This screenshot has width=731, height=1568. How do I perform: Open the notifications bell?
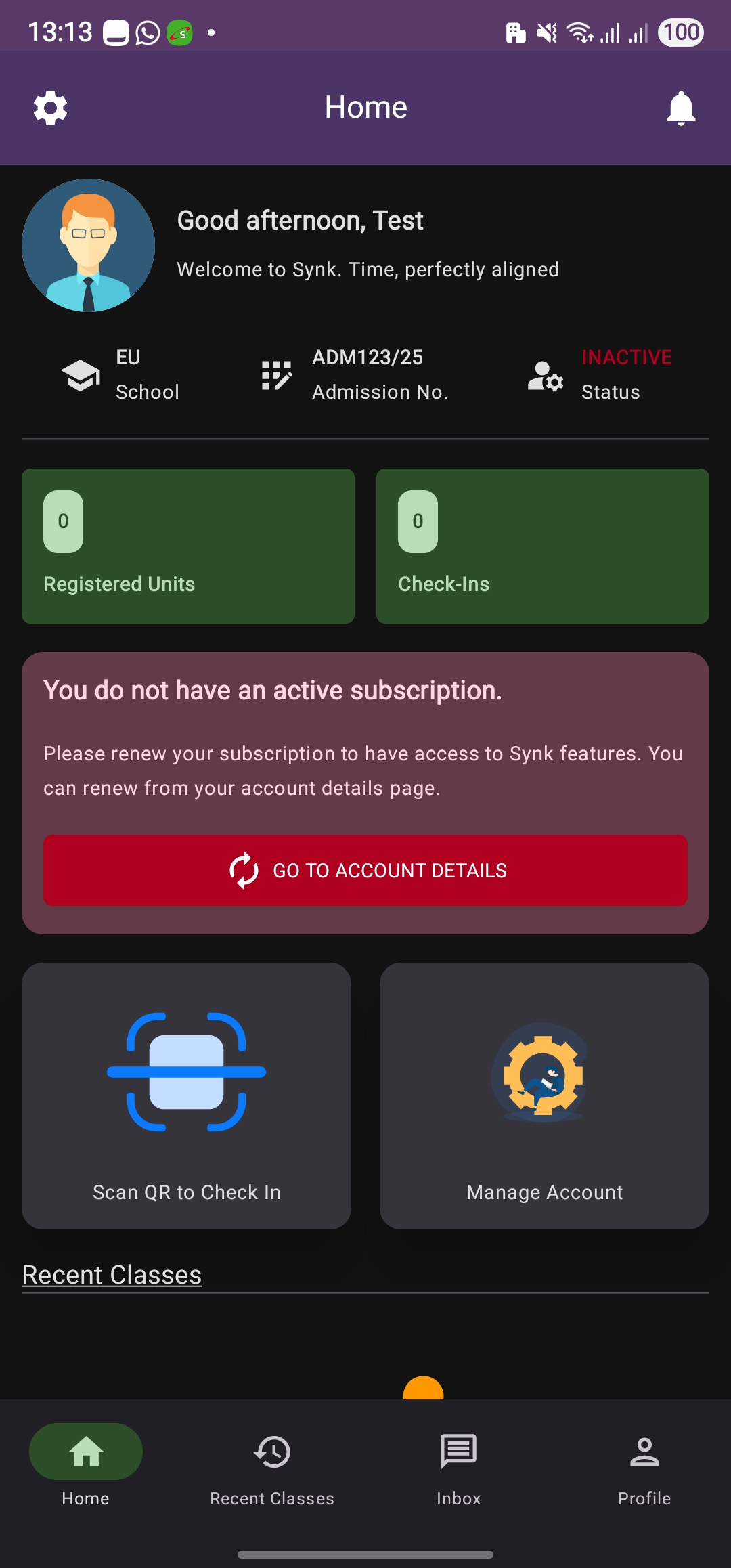click(x=681, y=108)
